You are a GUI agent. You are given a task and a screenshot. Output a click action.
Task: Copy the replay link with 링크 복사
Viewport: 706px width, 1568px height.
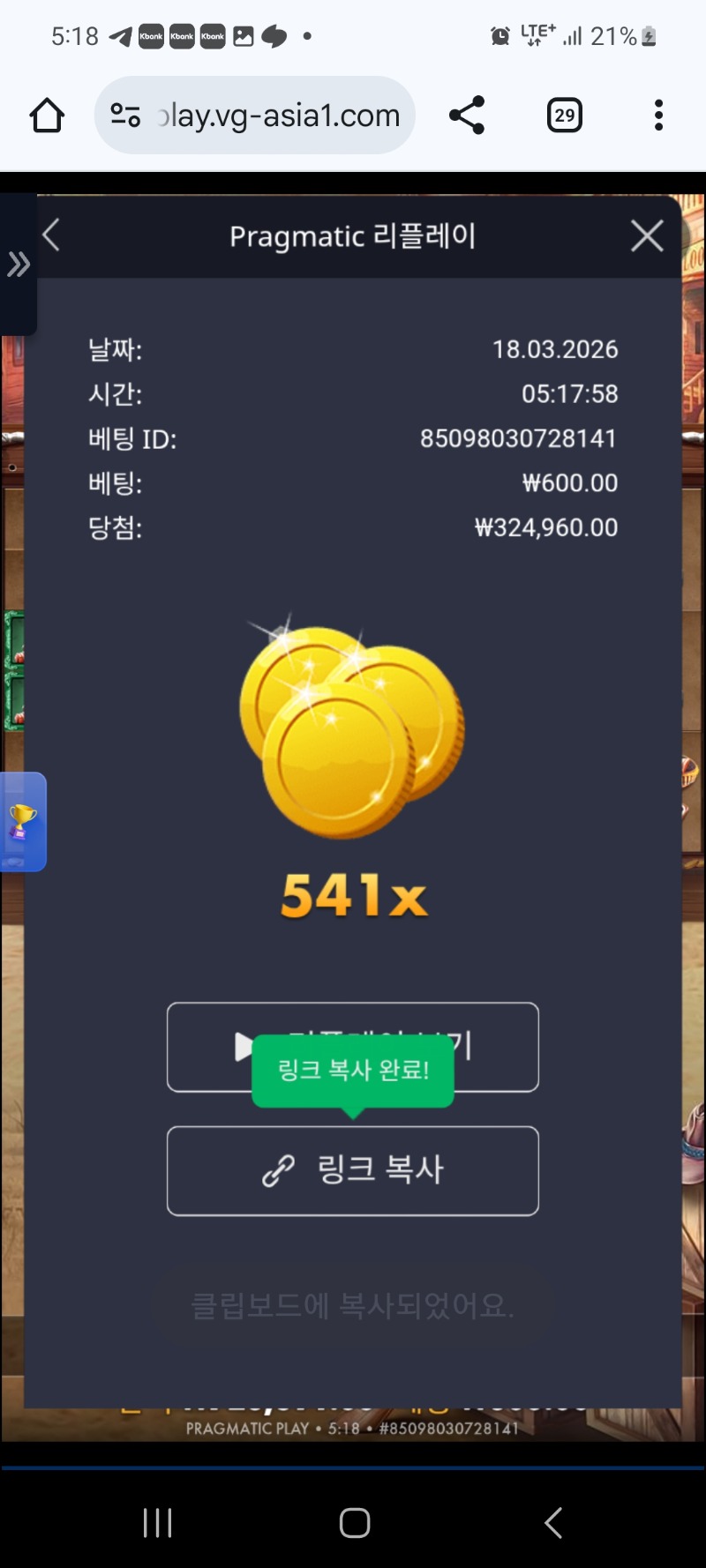pos(353,1170)
